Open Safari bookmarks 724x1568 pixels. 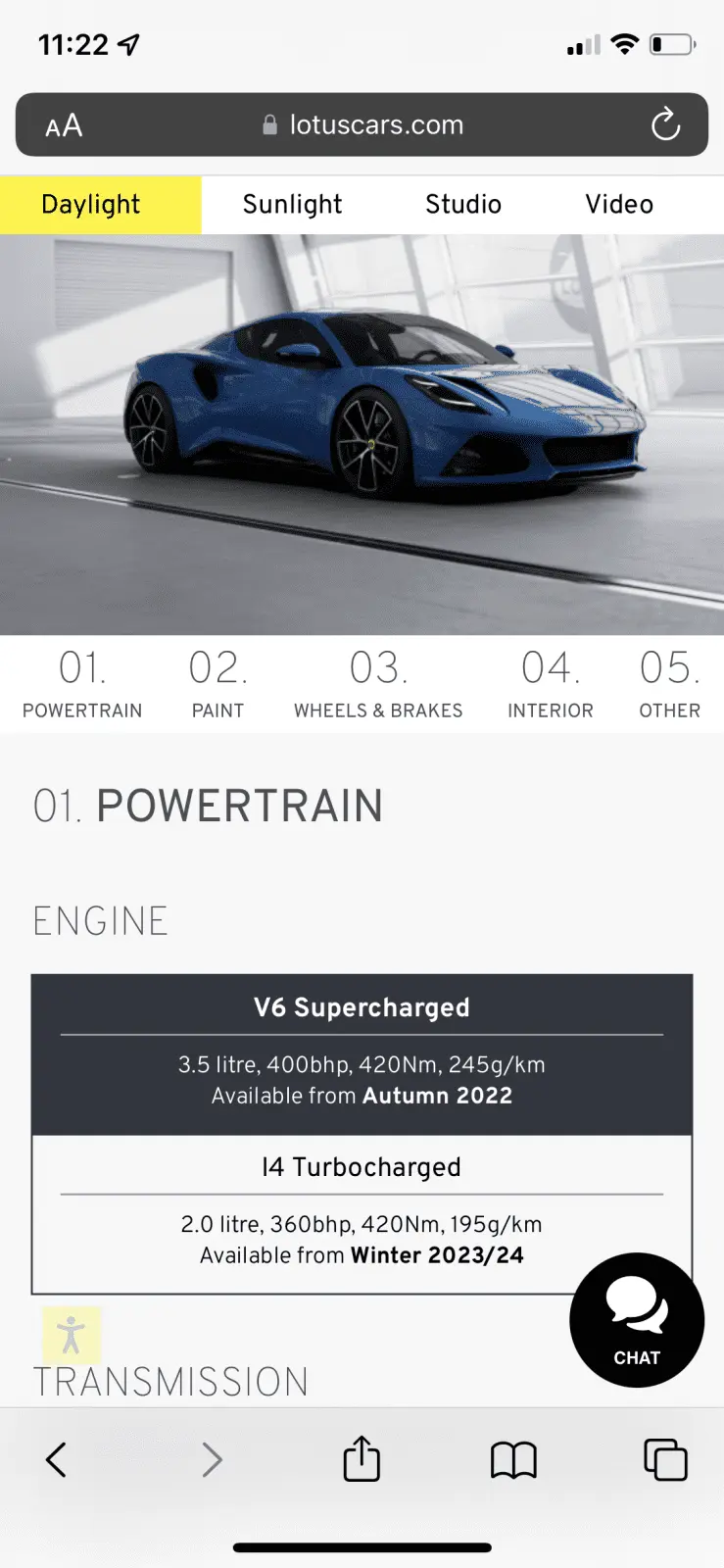click(x=513, y=1459)
